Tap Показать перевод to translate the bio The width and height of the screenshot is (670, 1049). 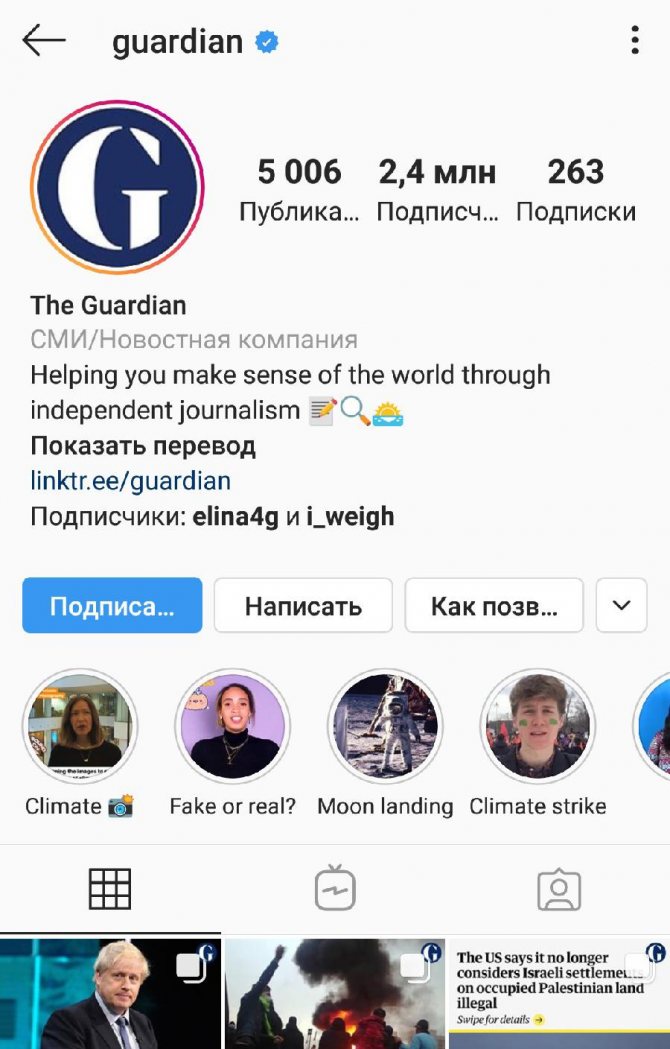pos(143,445)
